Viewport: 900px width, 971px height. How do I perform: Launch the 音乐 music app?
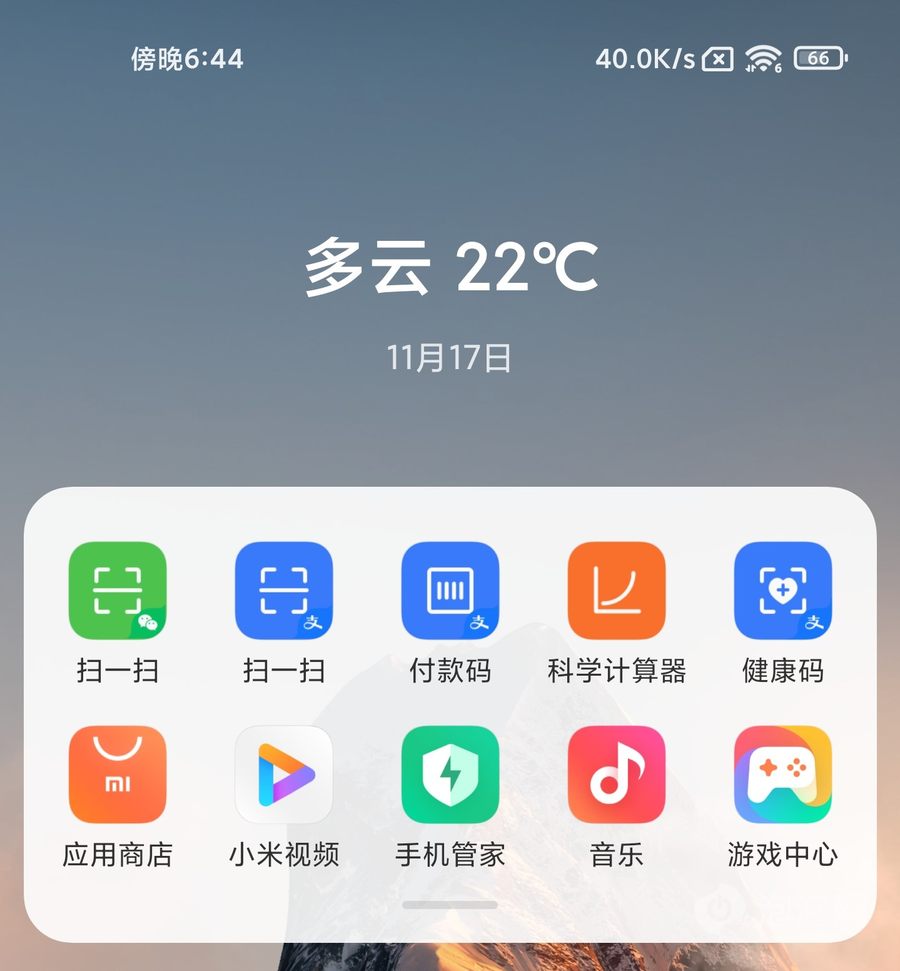(616, 775)
